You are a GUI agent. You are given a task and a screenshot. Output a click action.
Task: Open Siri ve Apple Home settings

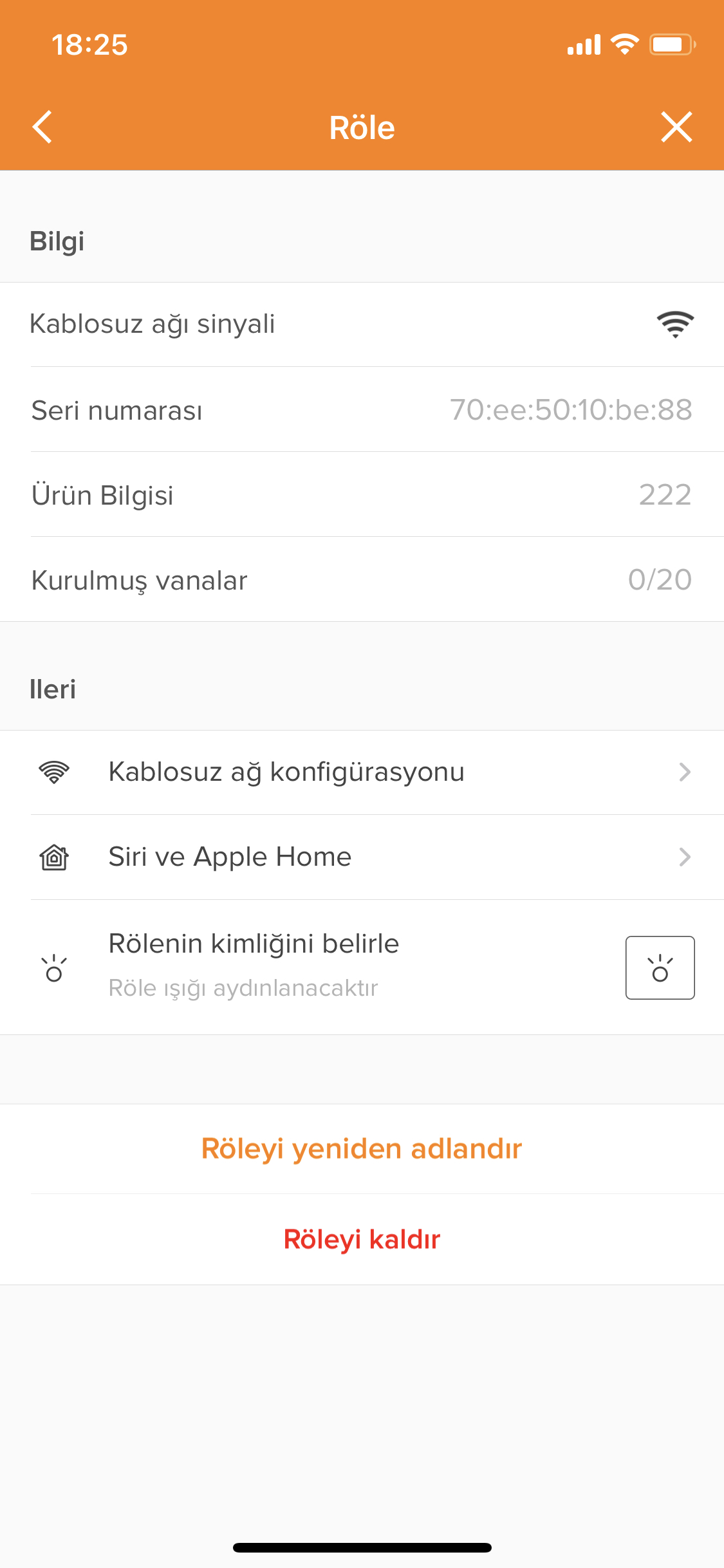click(x=362, y=857)
